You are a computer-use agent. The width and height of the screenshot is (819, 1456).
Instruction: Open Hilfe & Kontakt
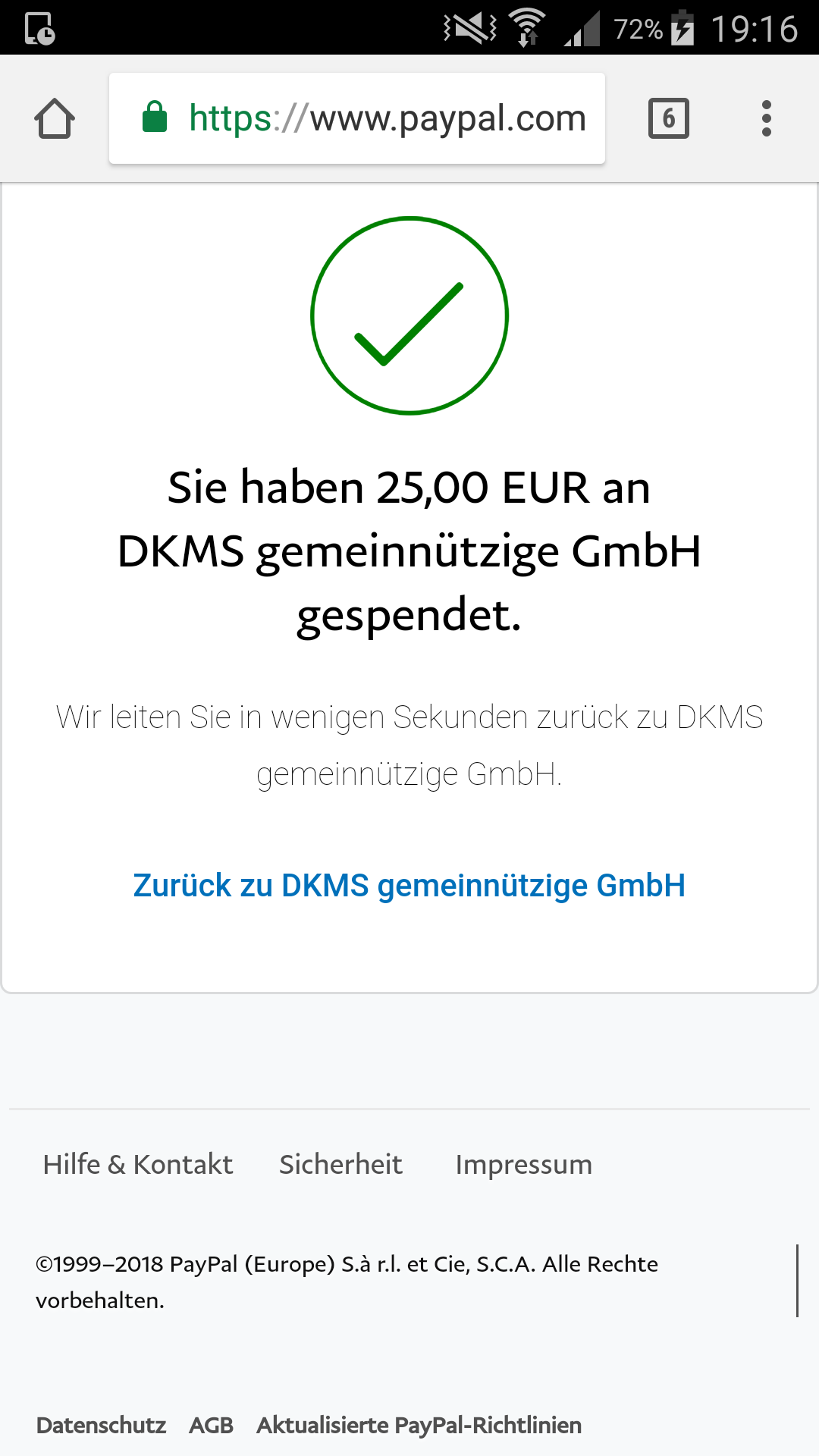[x=138, y=1164]
